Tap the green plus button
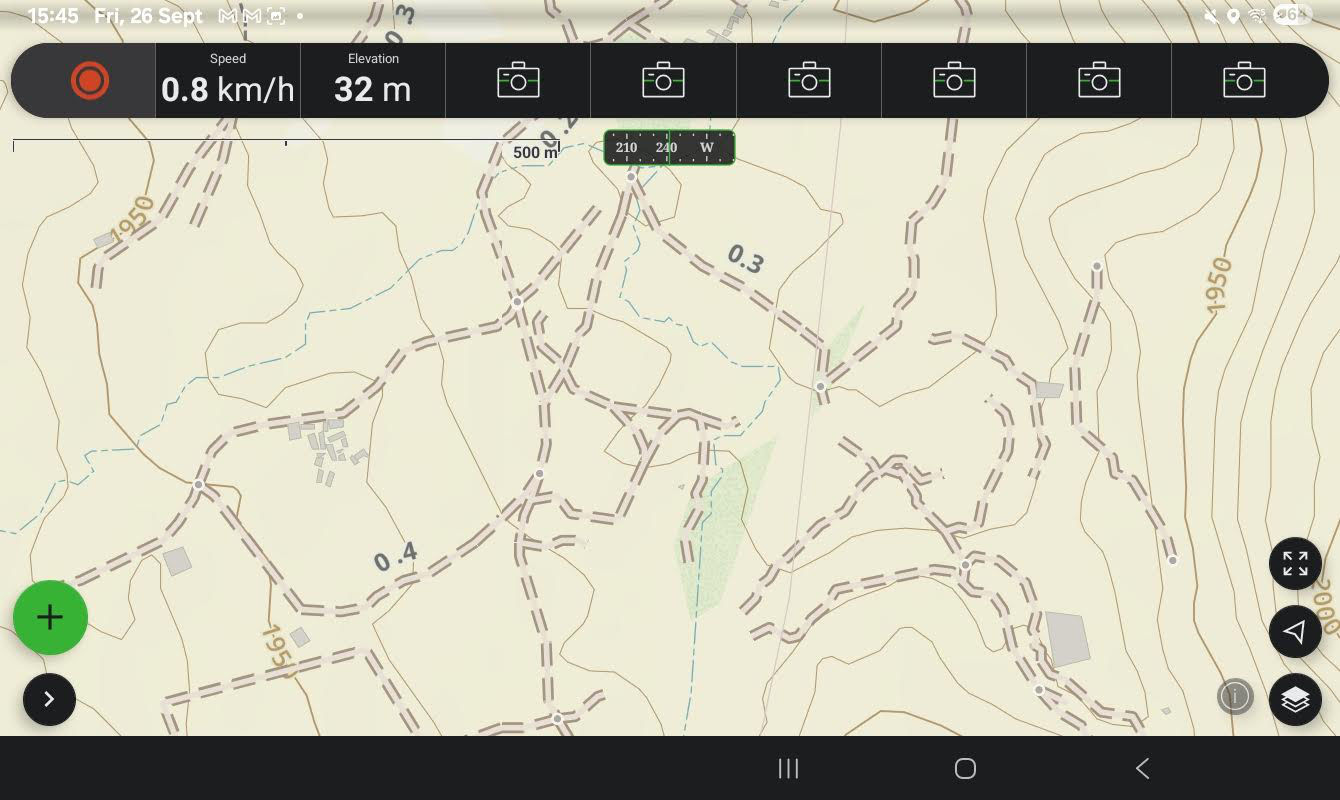 click(x=50, y=617)
